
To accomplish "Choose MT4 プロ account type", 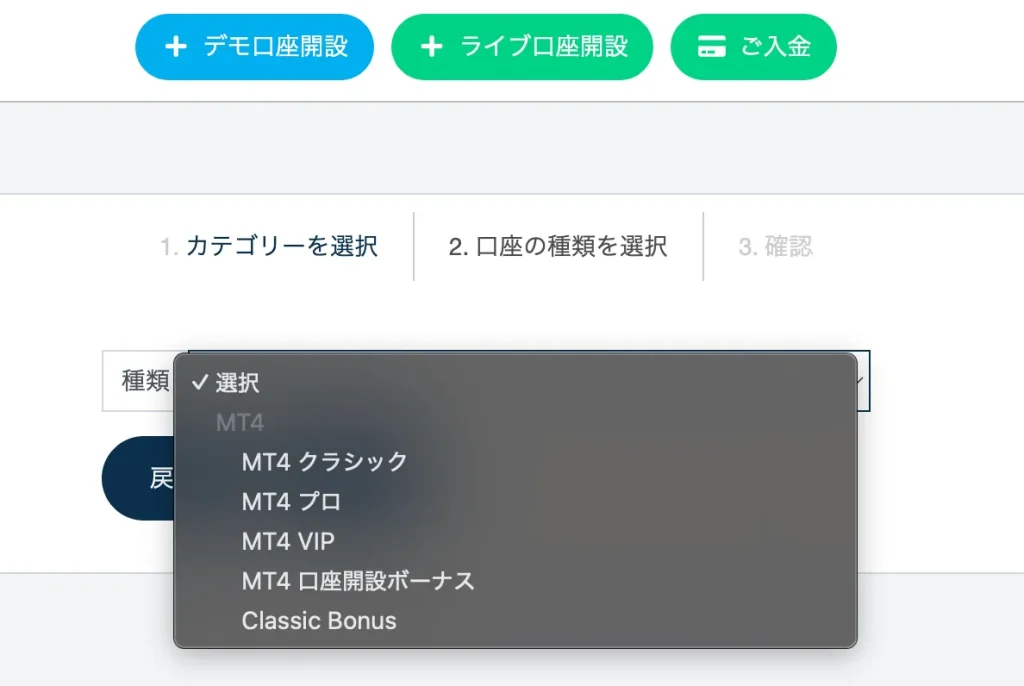I will [291, 501].
